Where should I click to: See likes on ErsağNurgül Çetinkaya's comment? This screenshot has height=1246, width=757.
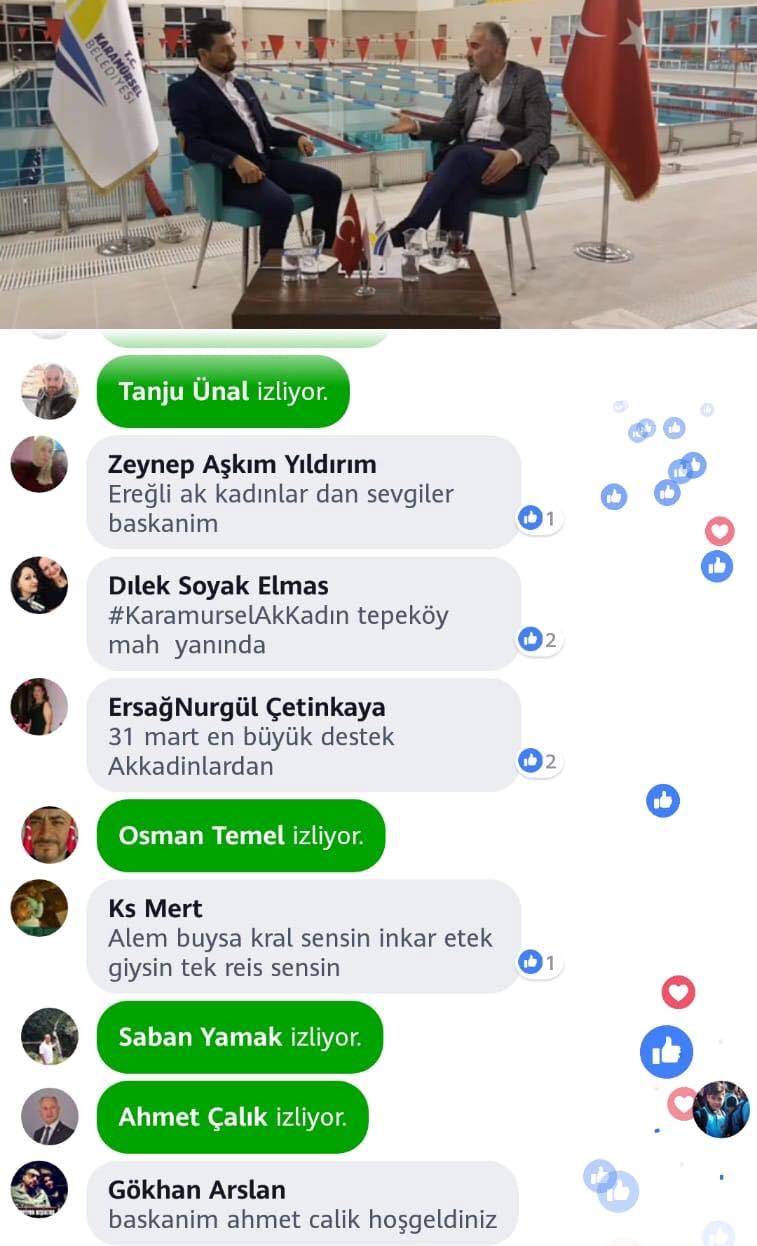coord(538,761)
